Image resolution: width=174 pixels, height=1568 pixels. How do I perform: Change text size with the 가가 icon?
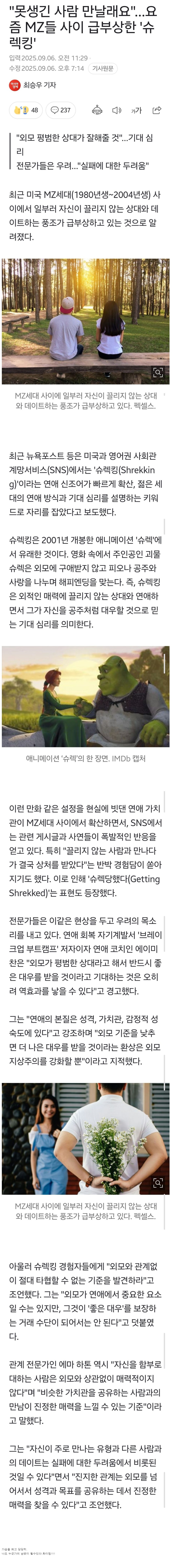[x=136, y=110]
